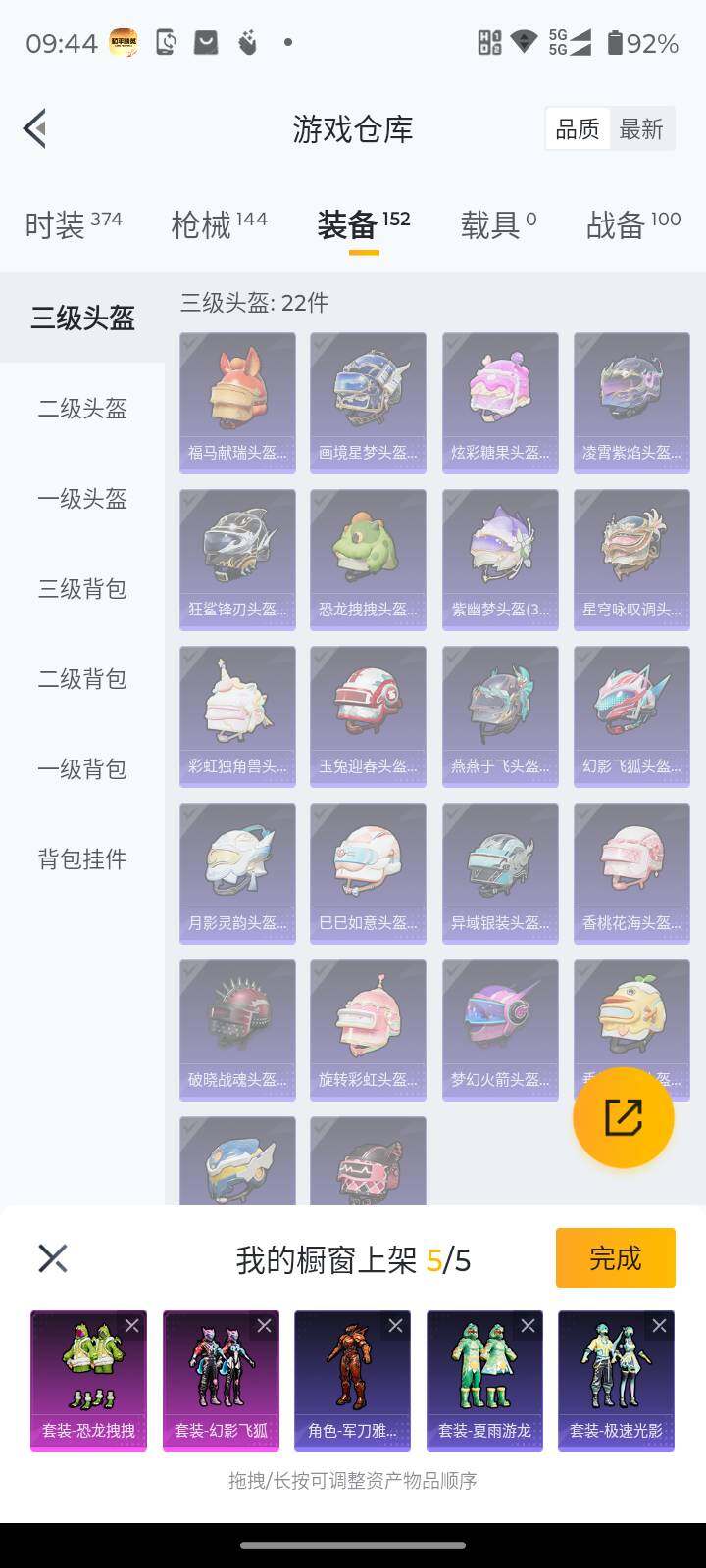
Task: Select 三级背包 in the side menu
Action: [x=82, y=589]
